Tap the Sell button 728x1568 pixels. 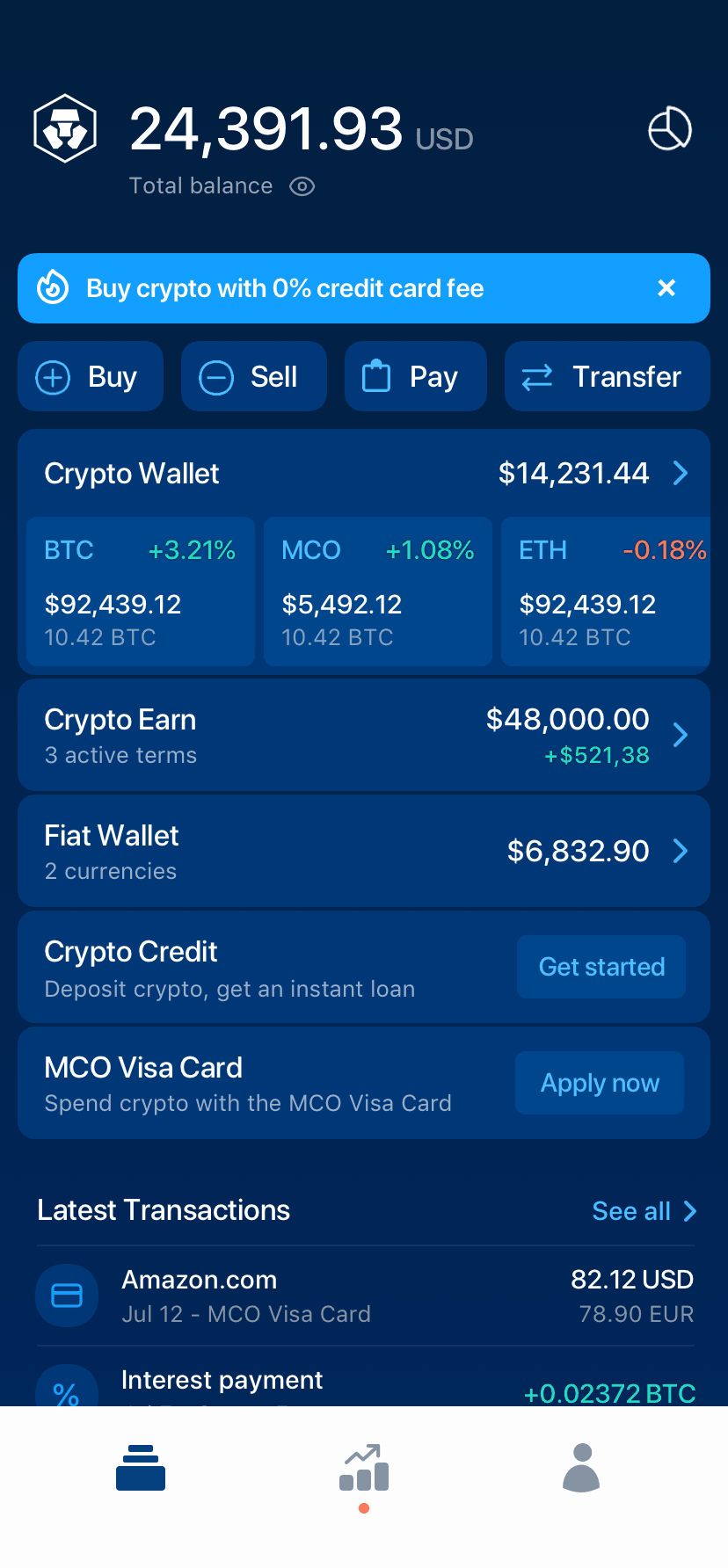[x=253, y=376]
